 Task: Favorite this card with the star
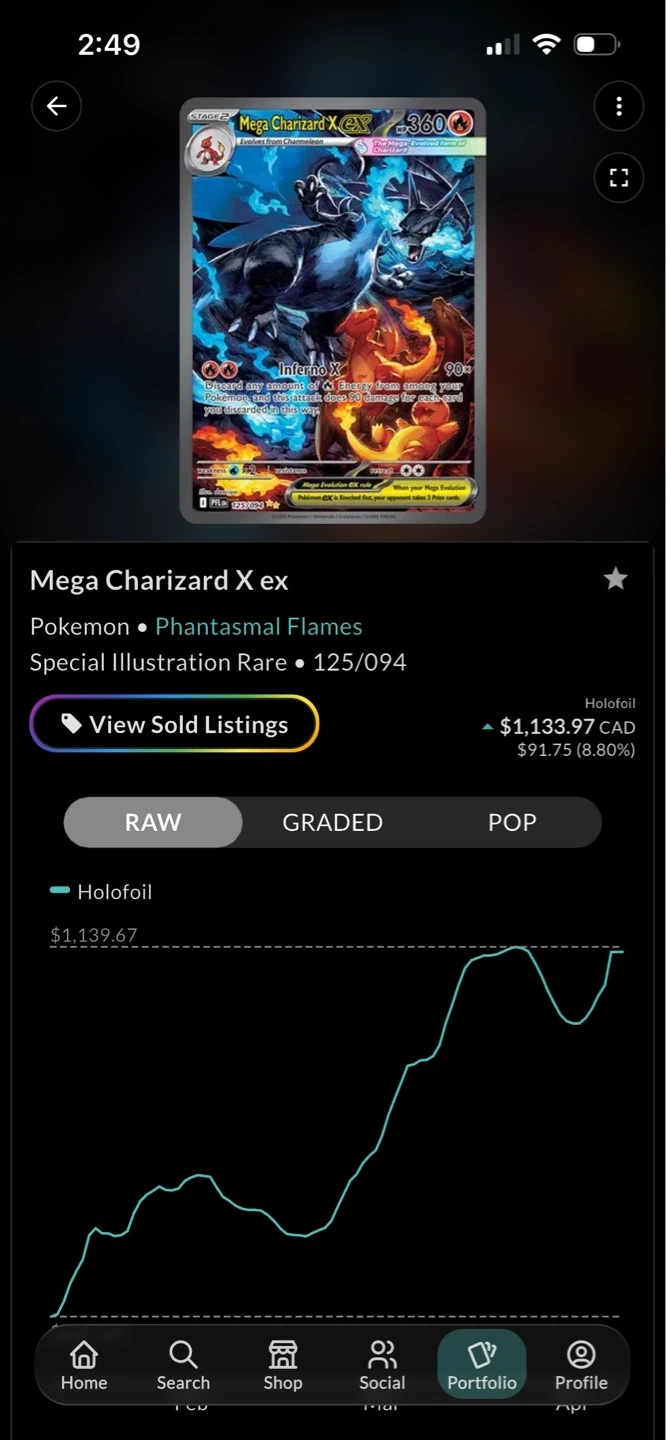pos(615,579)
